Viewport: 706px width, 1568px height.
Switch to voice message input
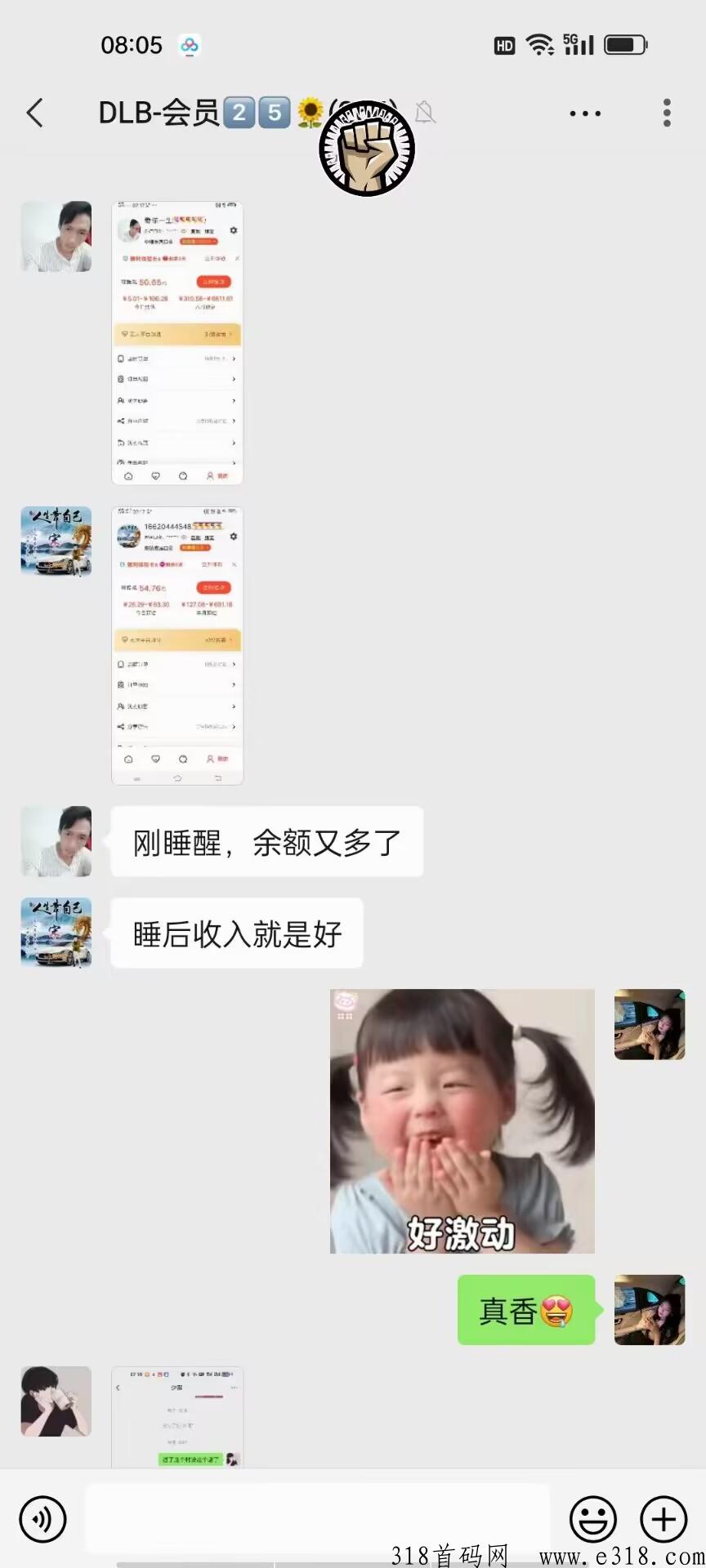[42, 1519]
